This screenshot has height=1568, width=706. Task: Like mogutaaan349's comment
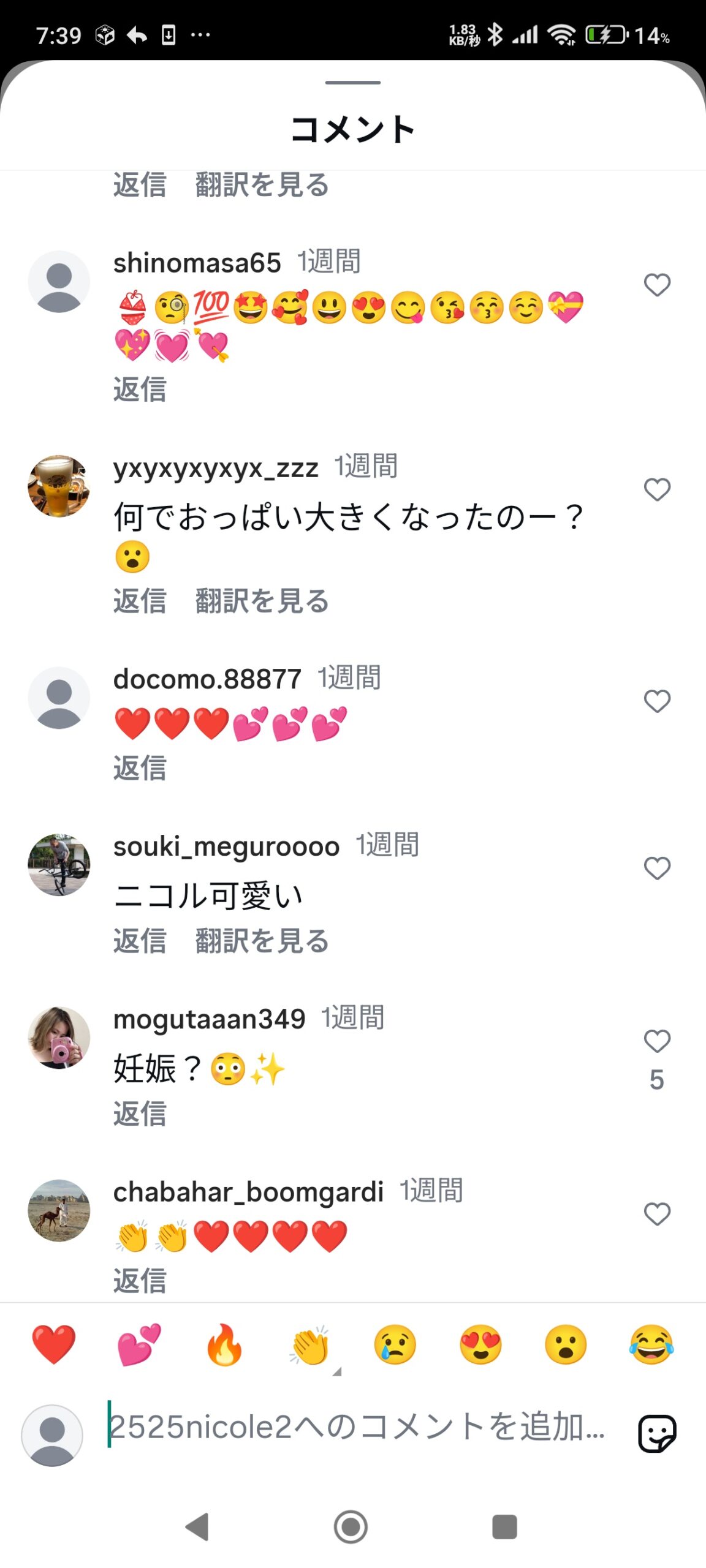click(657, 1041)
